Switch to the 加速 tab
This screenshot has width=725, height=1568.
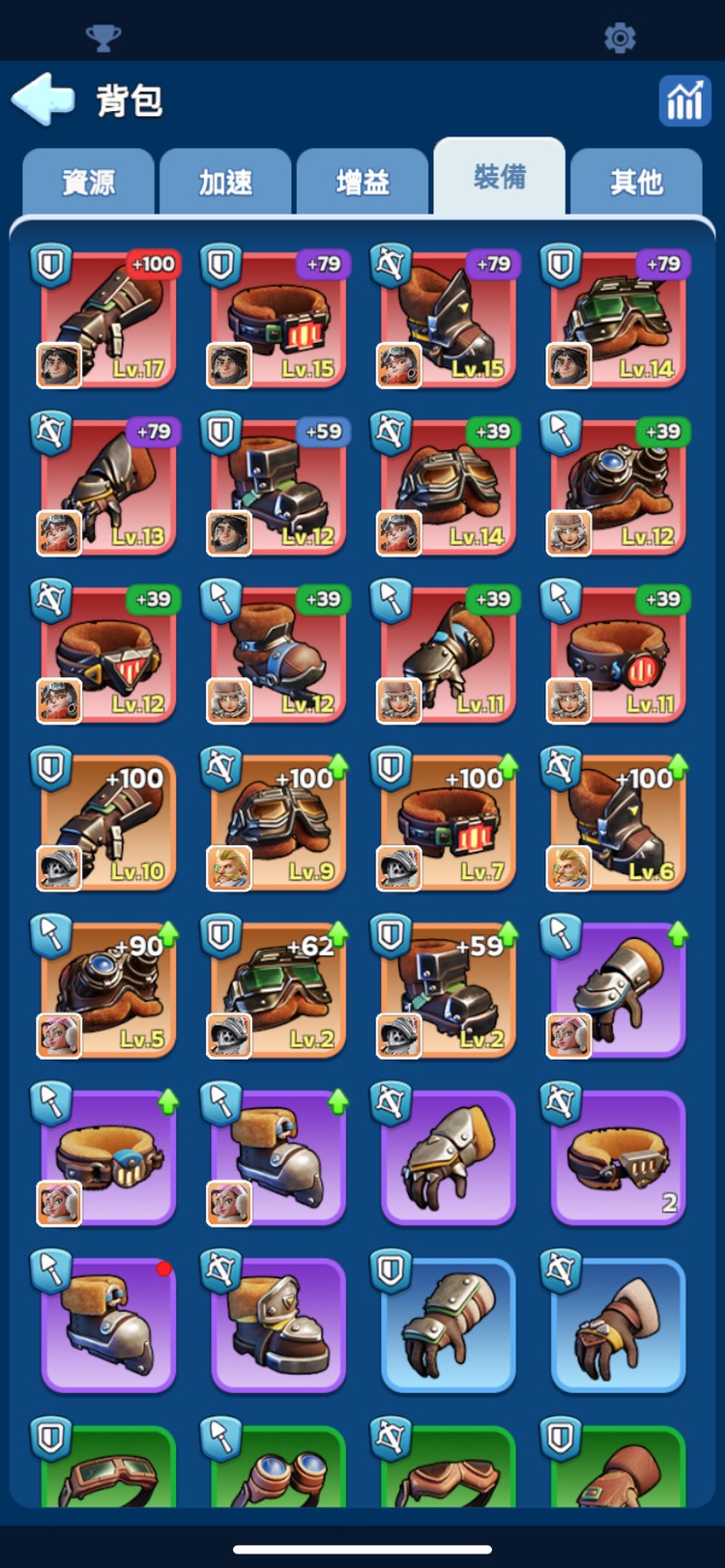(225, 182)
